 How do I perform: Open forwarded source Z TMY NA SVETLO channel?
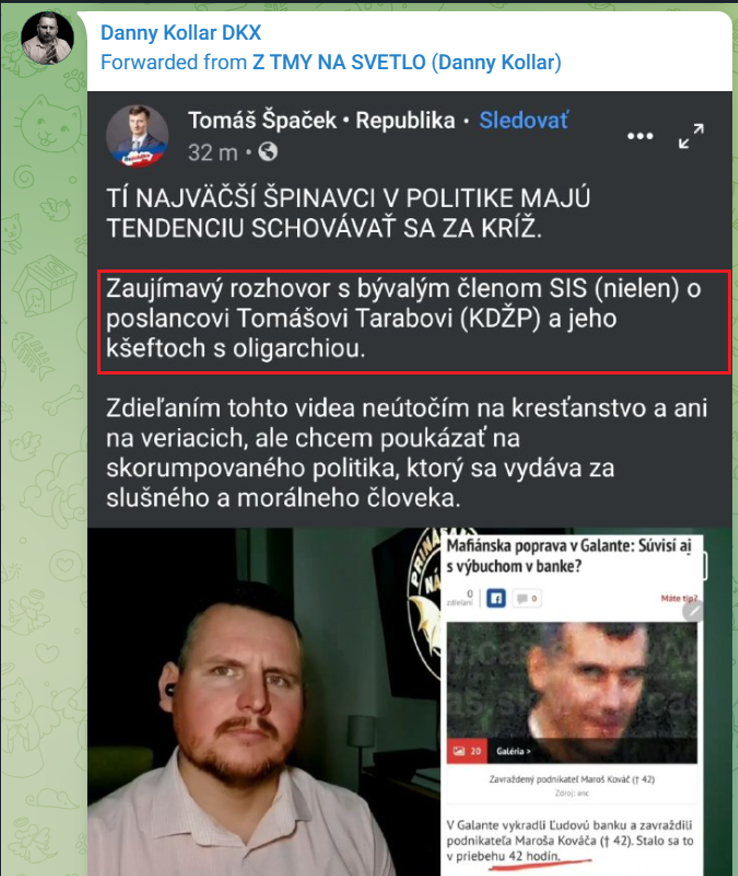coord(405,61)
